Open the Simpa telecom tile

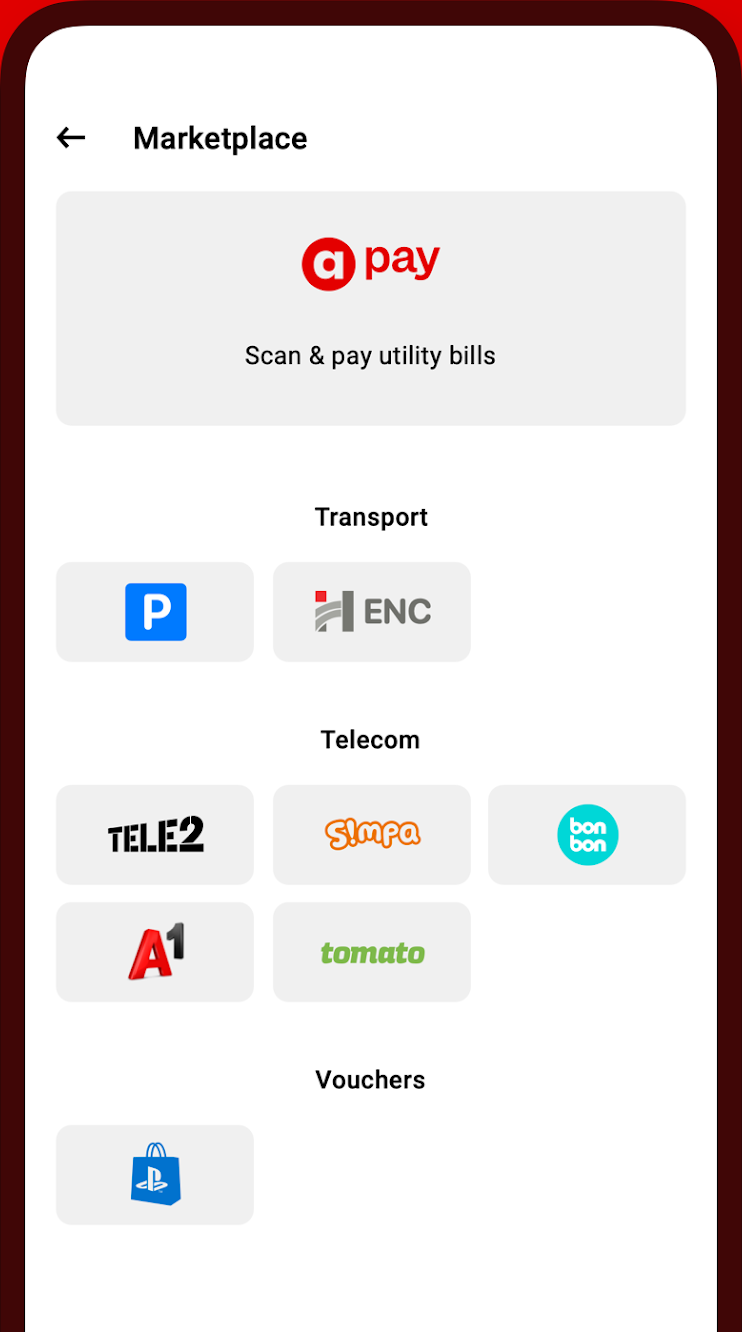point(372,835)
